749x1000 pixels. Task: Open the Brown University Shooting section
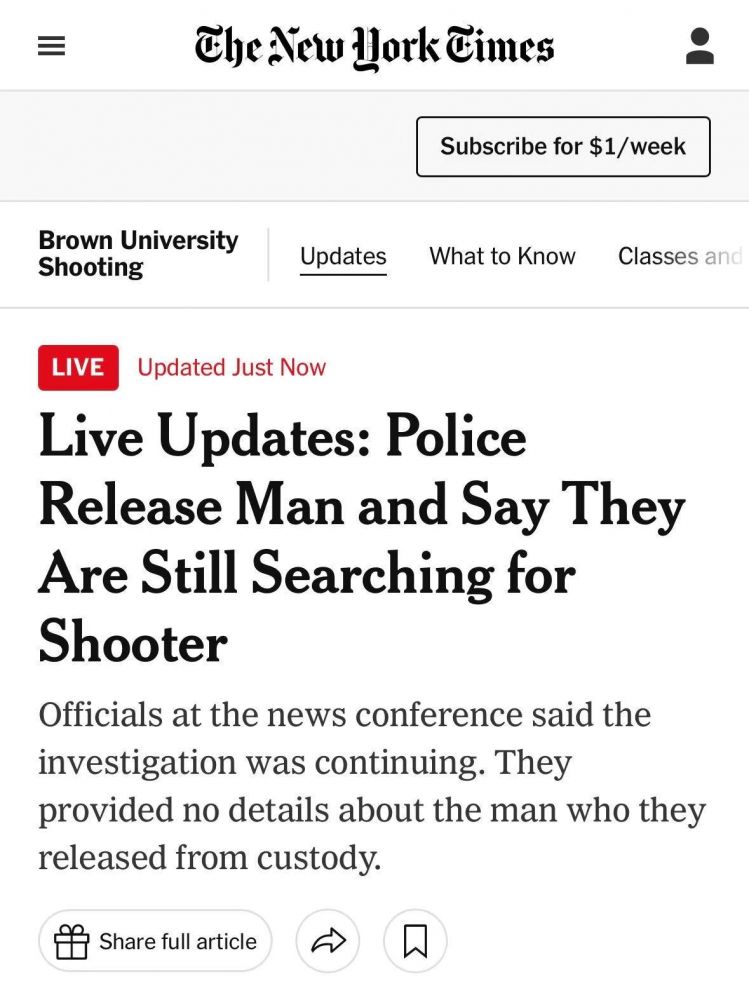pos(138,254)
